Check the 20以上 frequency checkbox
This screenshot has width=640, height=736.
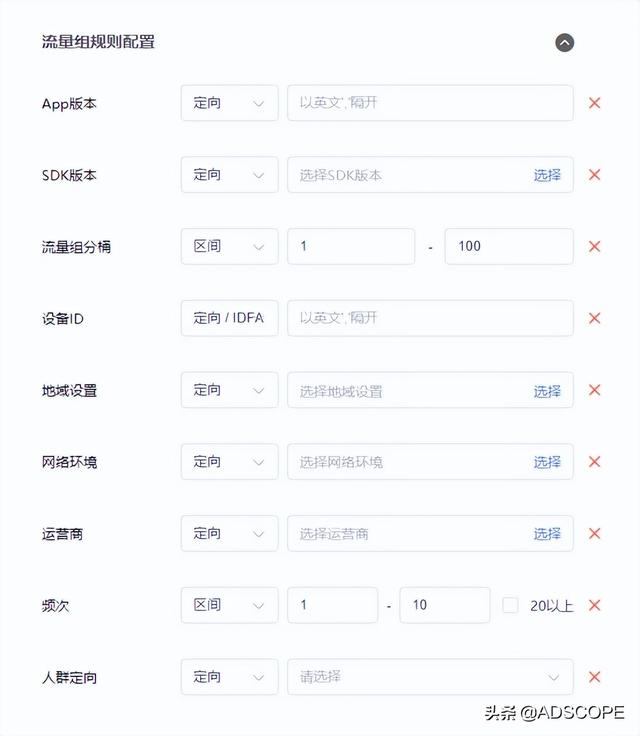coord(511,605)
